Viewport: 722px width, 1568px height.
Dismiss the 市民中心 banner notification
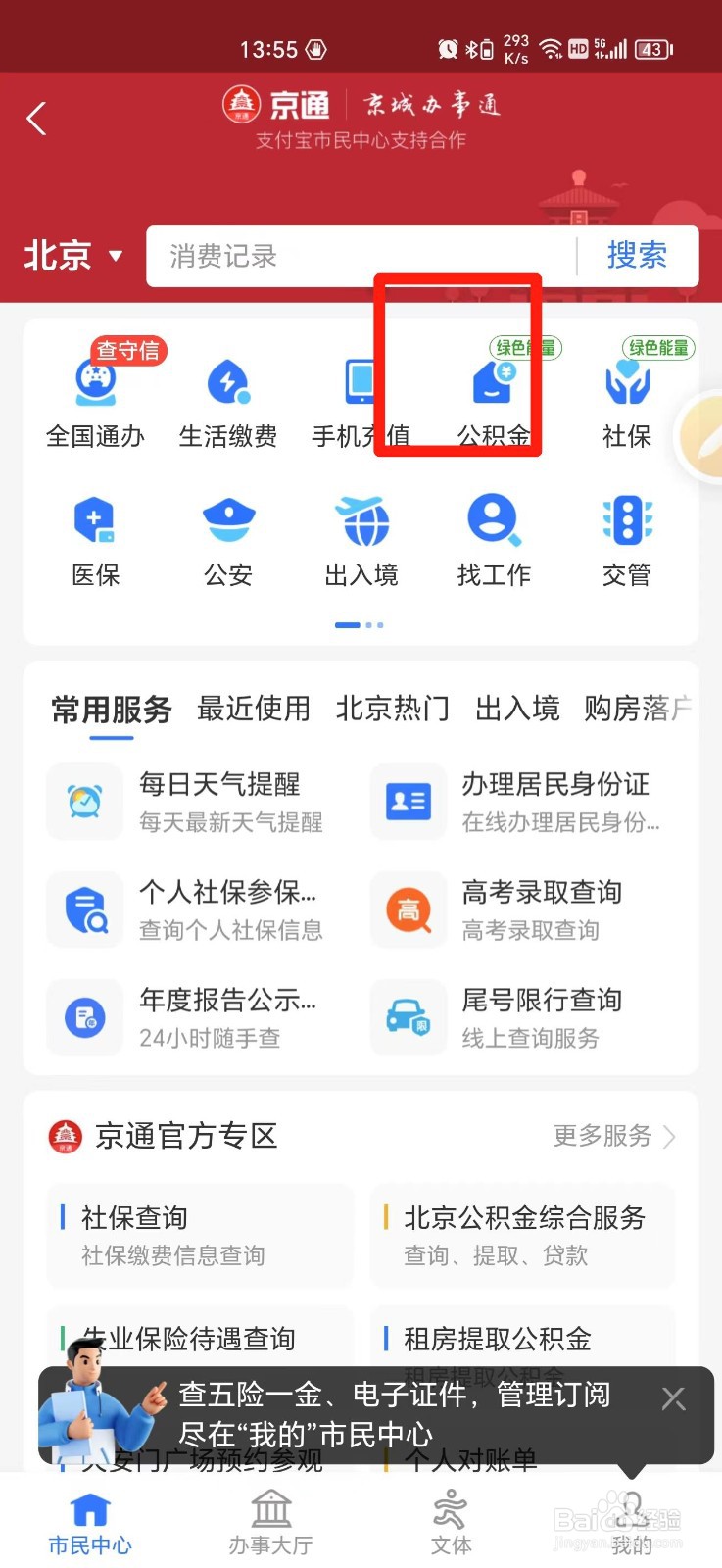(673, 1399)
